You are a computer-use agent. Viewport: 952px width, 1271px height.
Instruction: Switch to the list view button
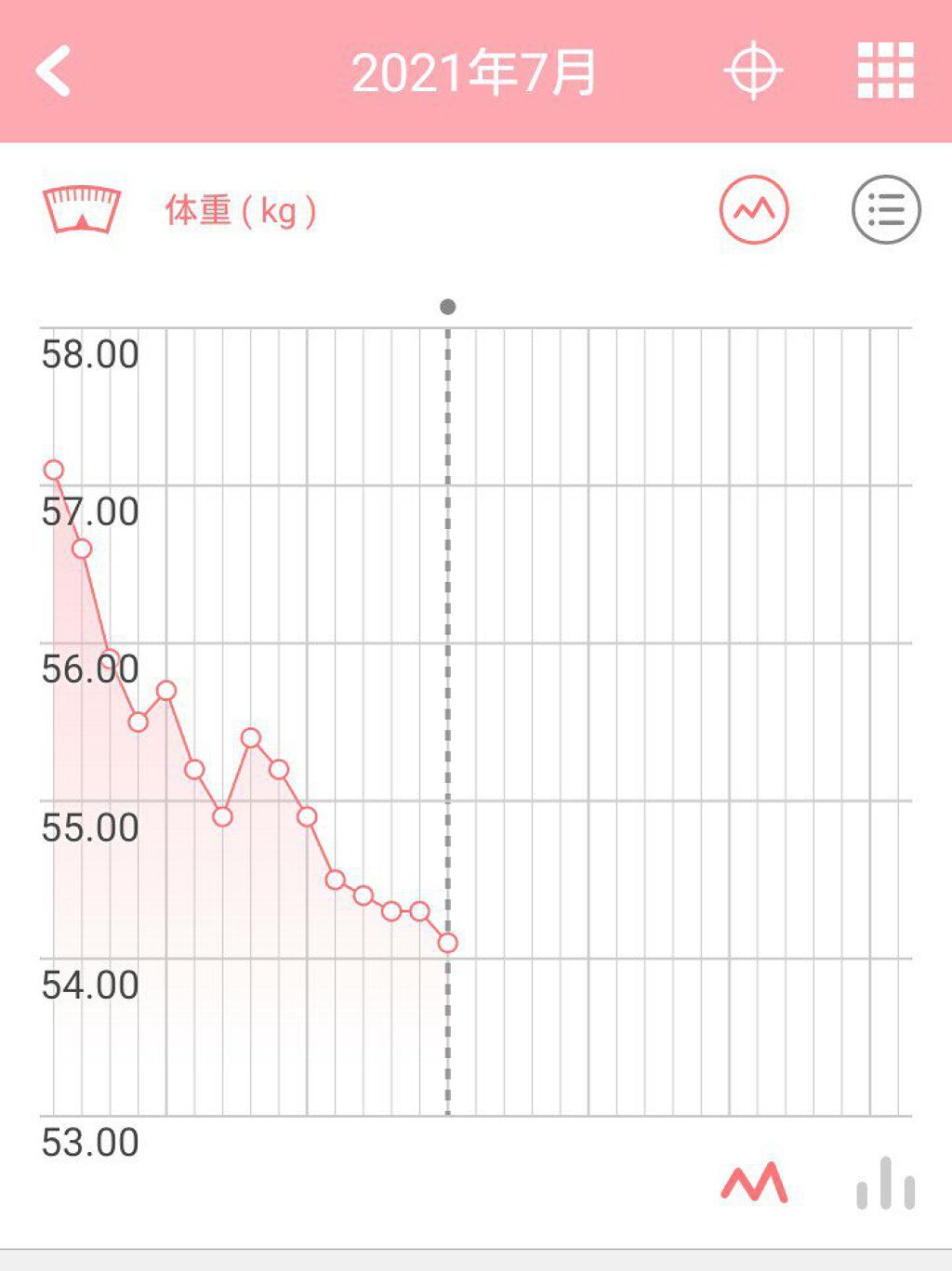tap(886, 210)
